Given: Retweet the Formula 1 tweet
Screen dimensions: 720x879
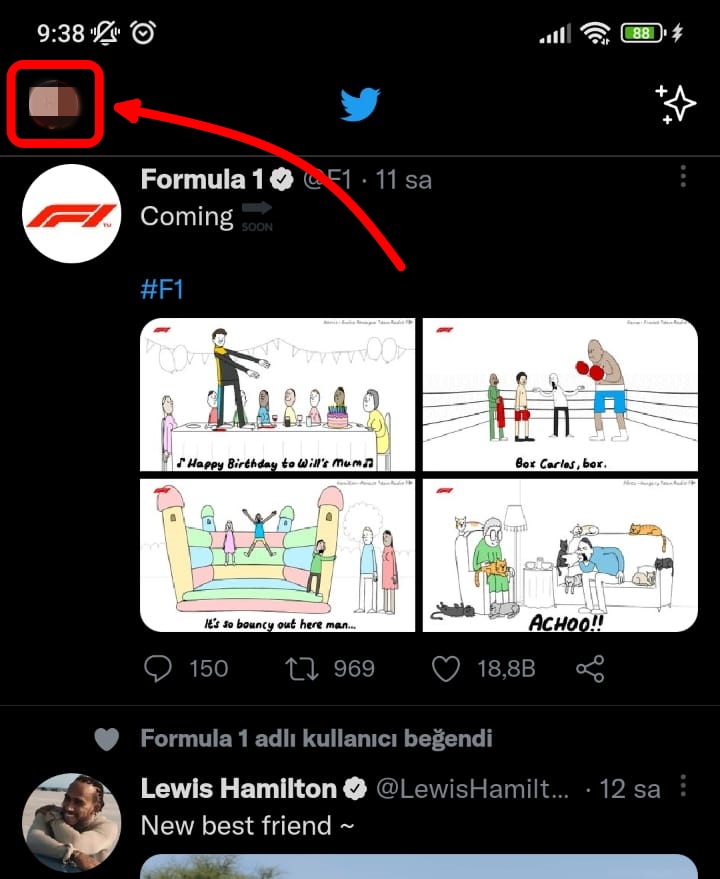Looking at the screenshot, I should click(302, 668).
